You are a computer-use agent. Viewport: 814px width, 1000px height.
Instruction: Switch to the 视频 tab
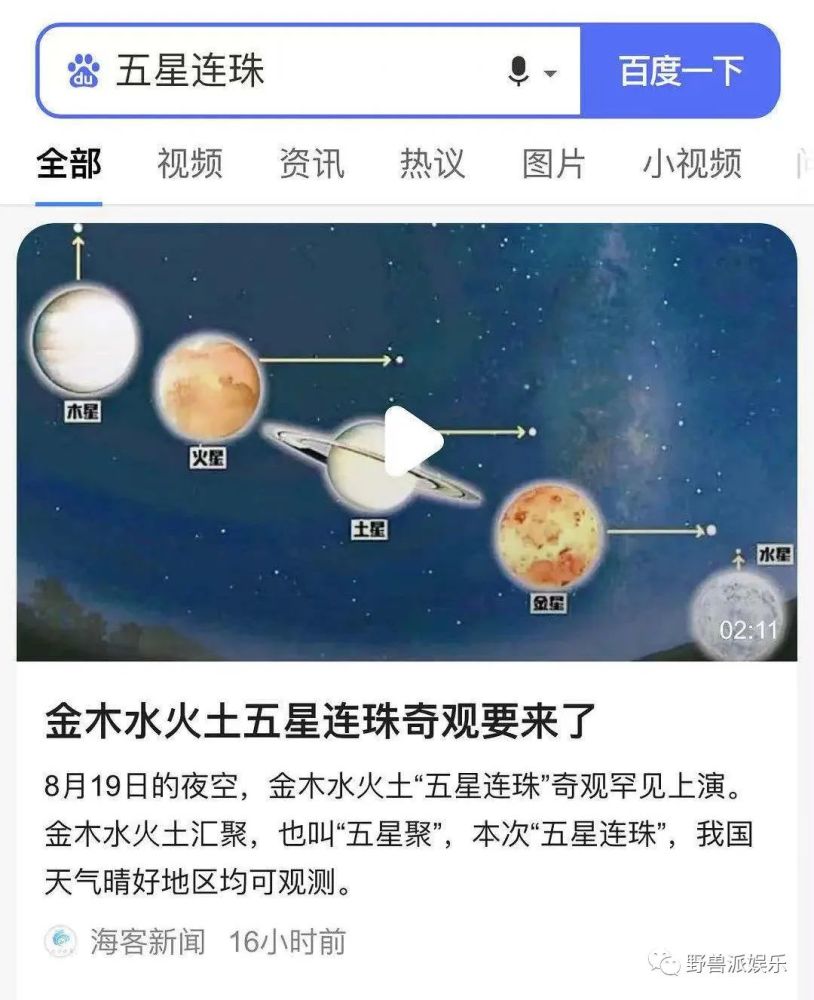pos(189,163)
